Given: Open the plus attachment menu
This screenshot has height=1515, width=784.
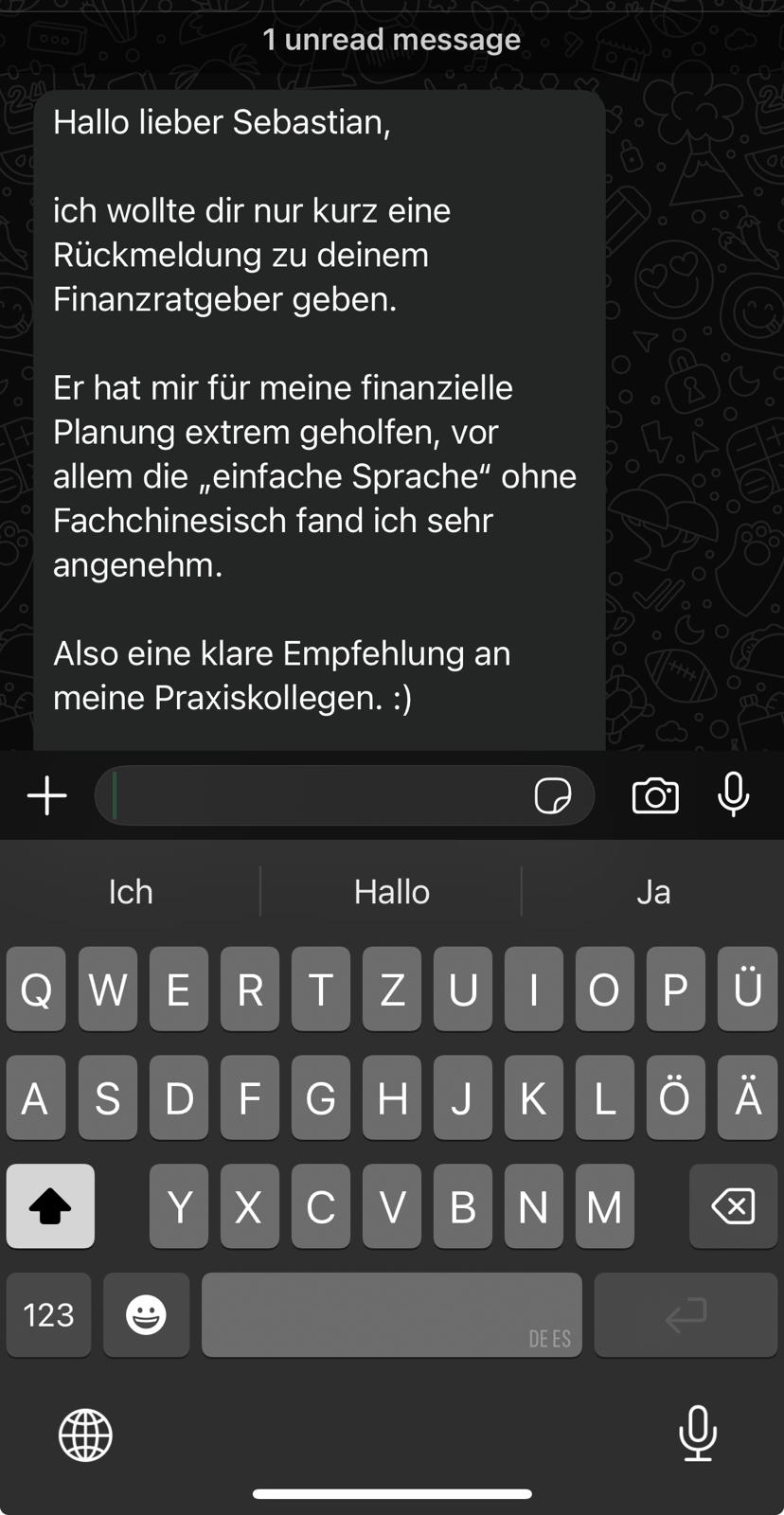Looking at the screenshot, I should click(46, 795).
